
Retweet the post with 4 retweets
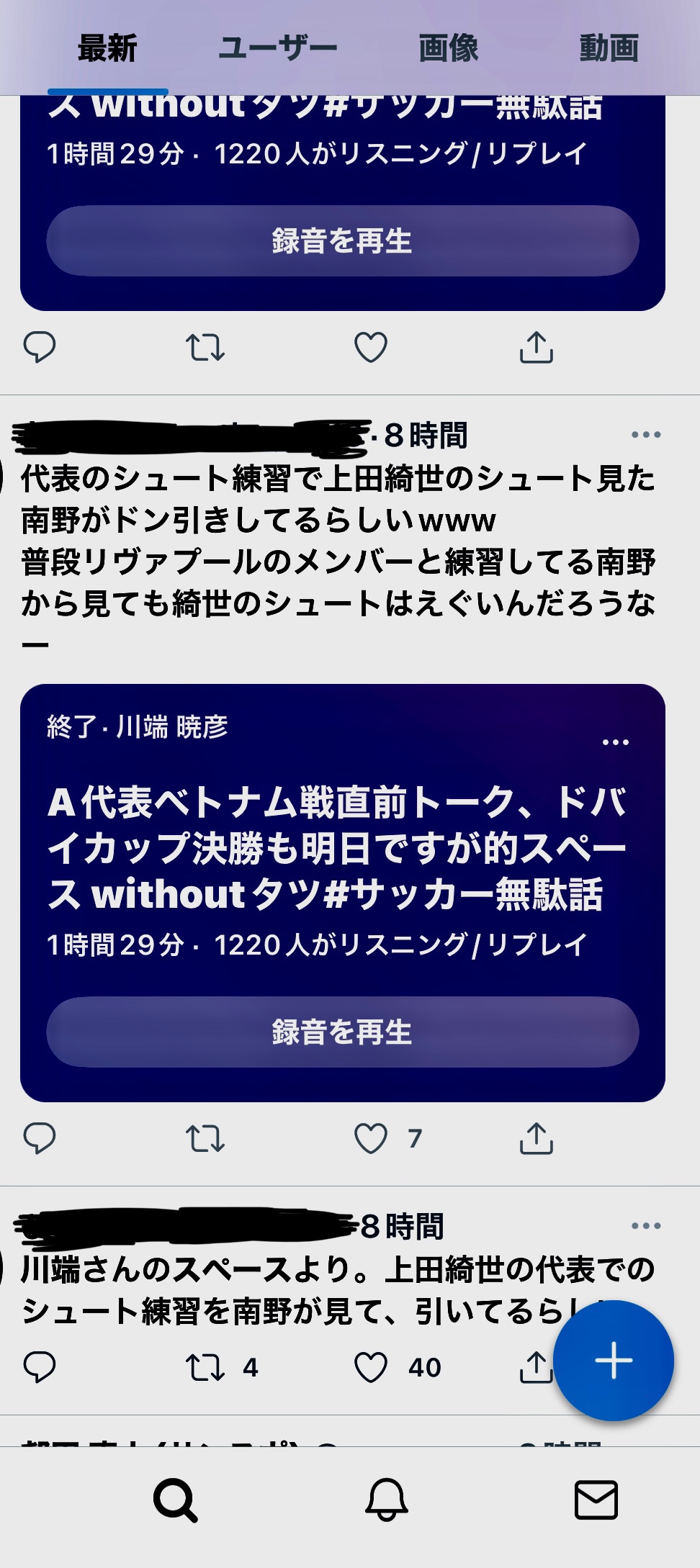click(205, 1367)
